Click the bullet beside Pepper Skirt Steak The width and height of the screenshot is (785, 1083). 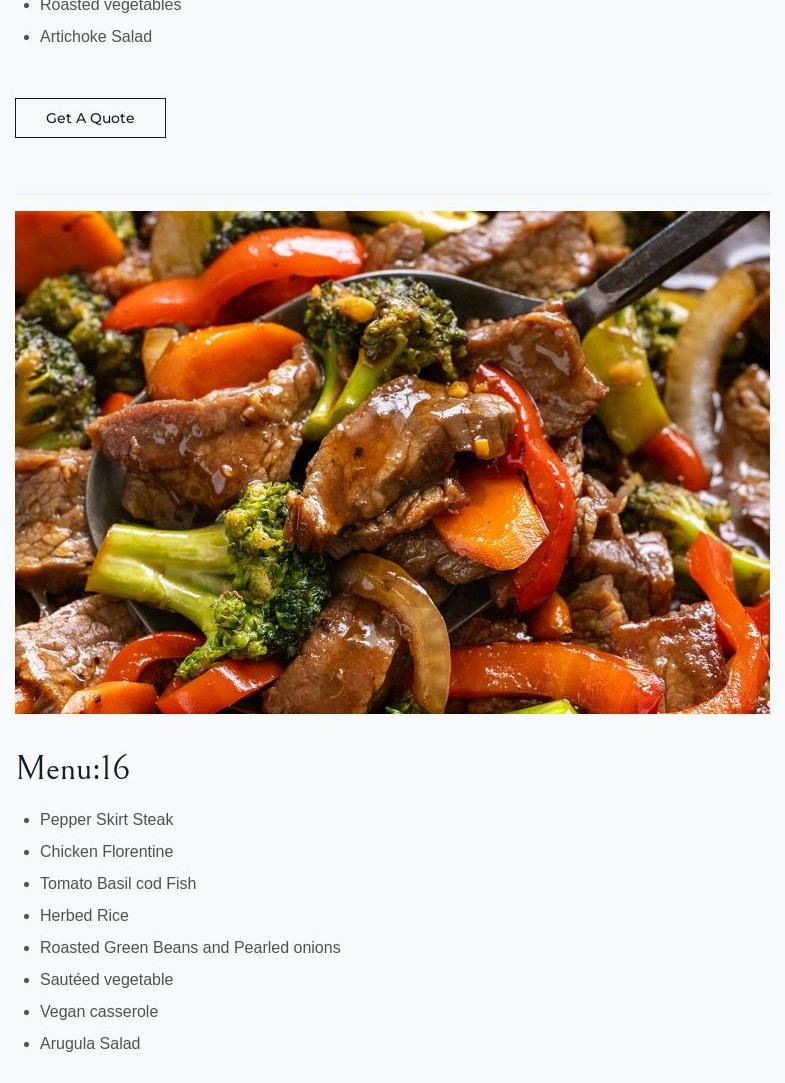tap(28, 819)
